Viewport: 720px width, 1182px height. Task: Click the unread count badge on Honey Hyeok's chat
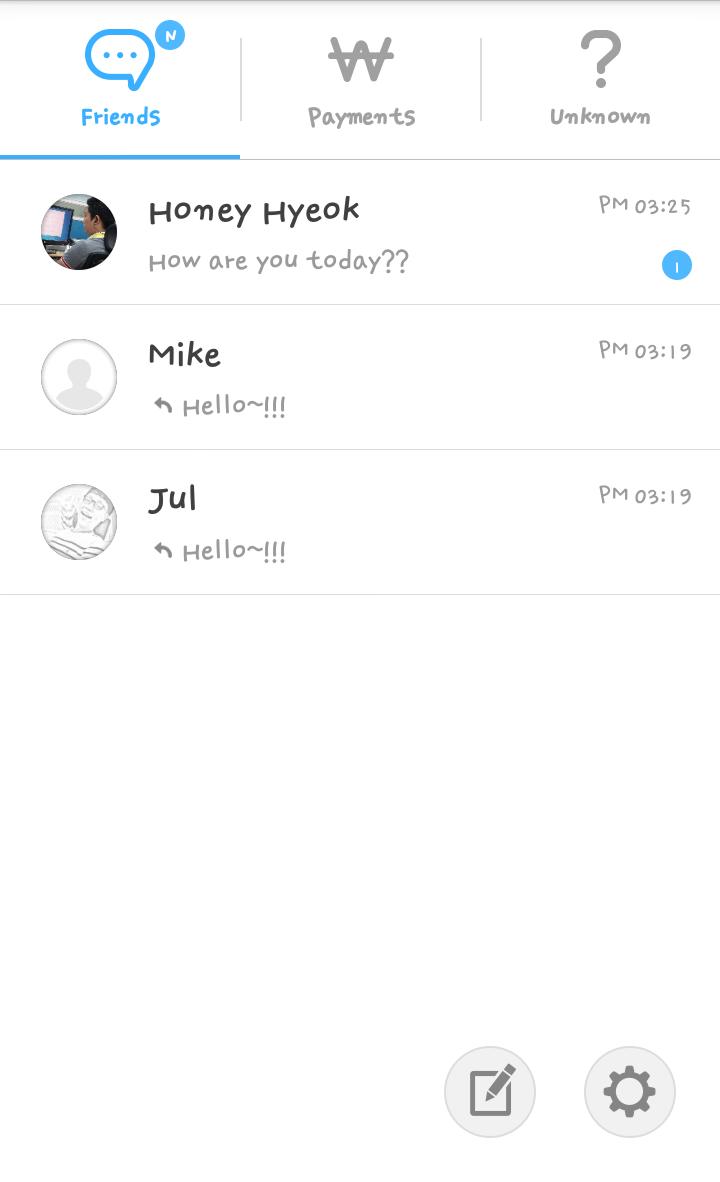pos(676,266)
